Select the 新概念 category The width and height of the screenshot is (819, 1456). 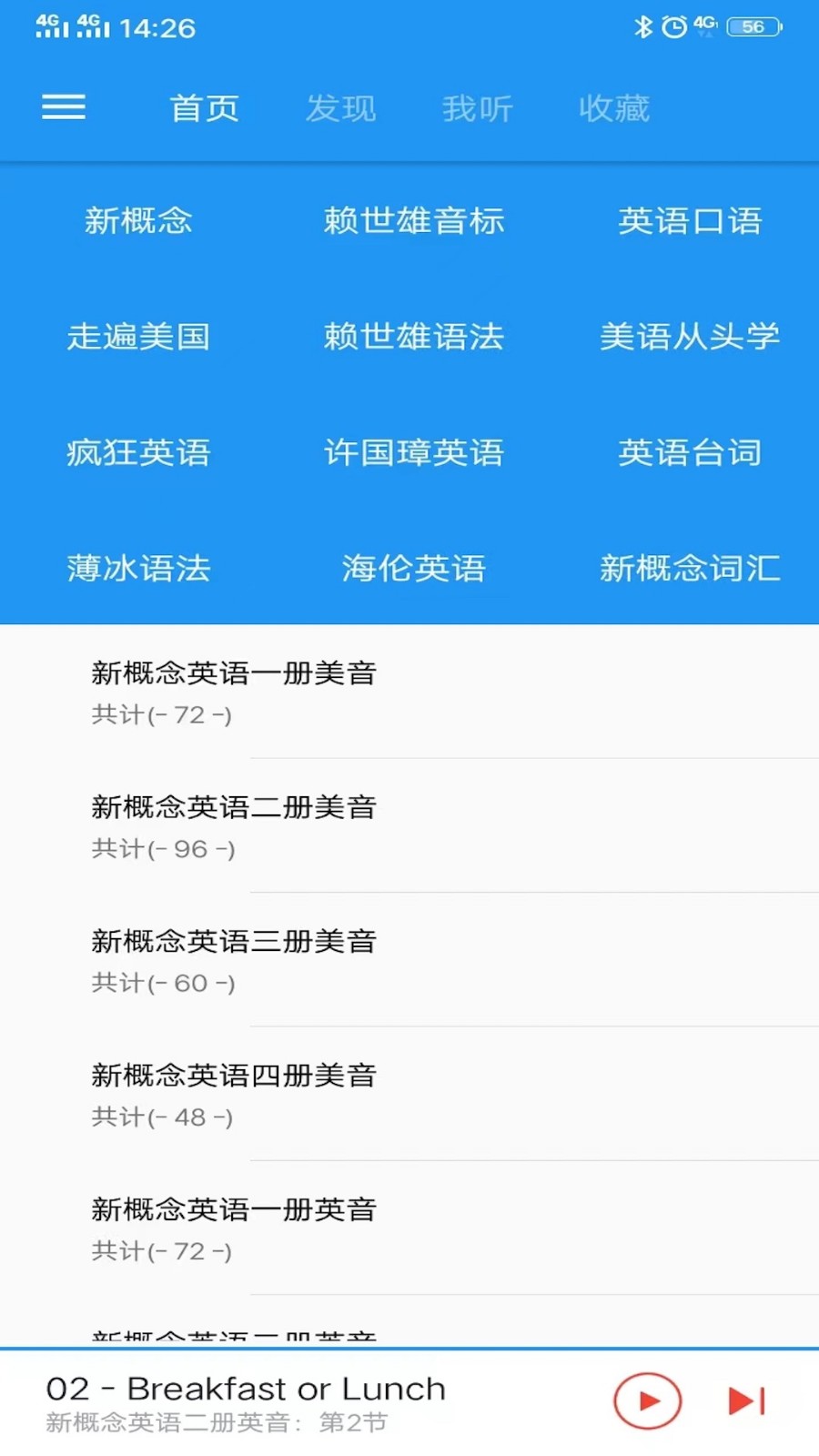click(x=137, y=221)
